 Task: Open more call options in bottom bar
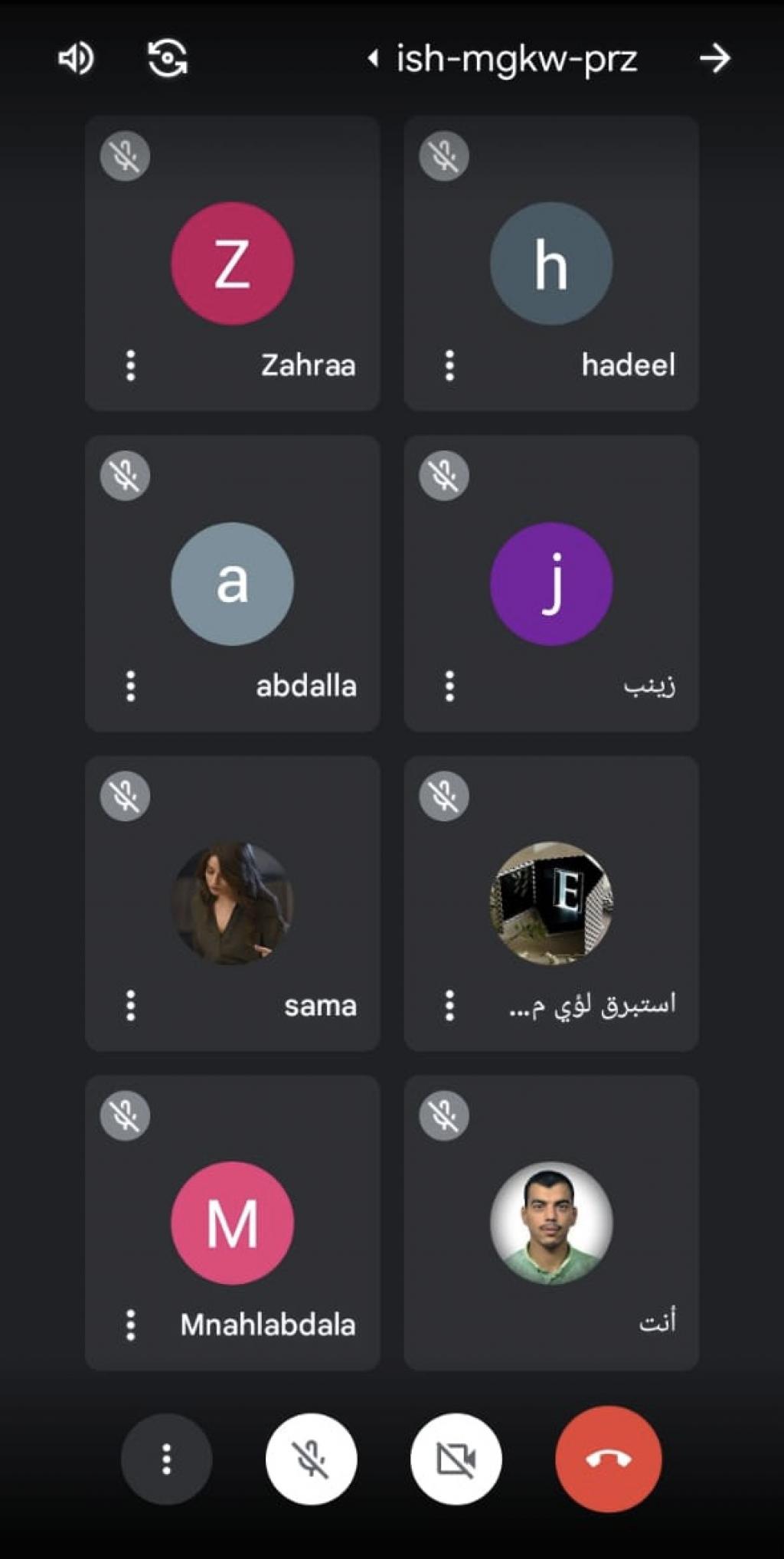166,1459
